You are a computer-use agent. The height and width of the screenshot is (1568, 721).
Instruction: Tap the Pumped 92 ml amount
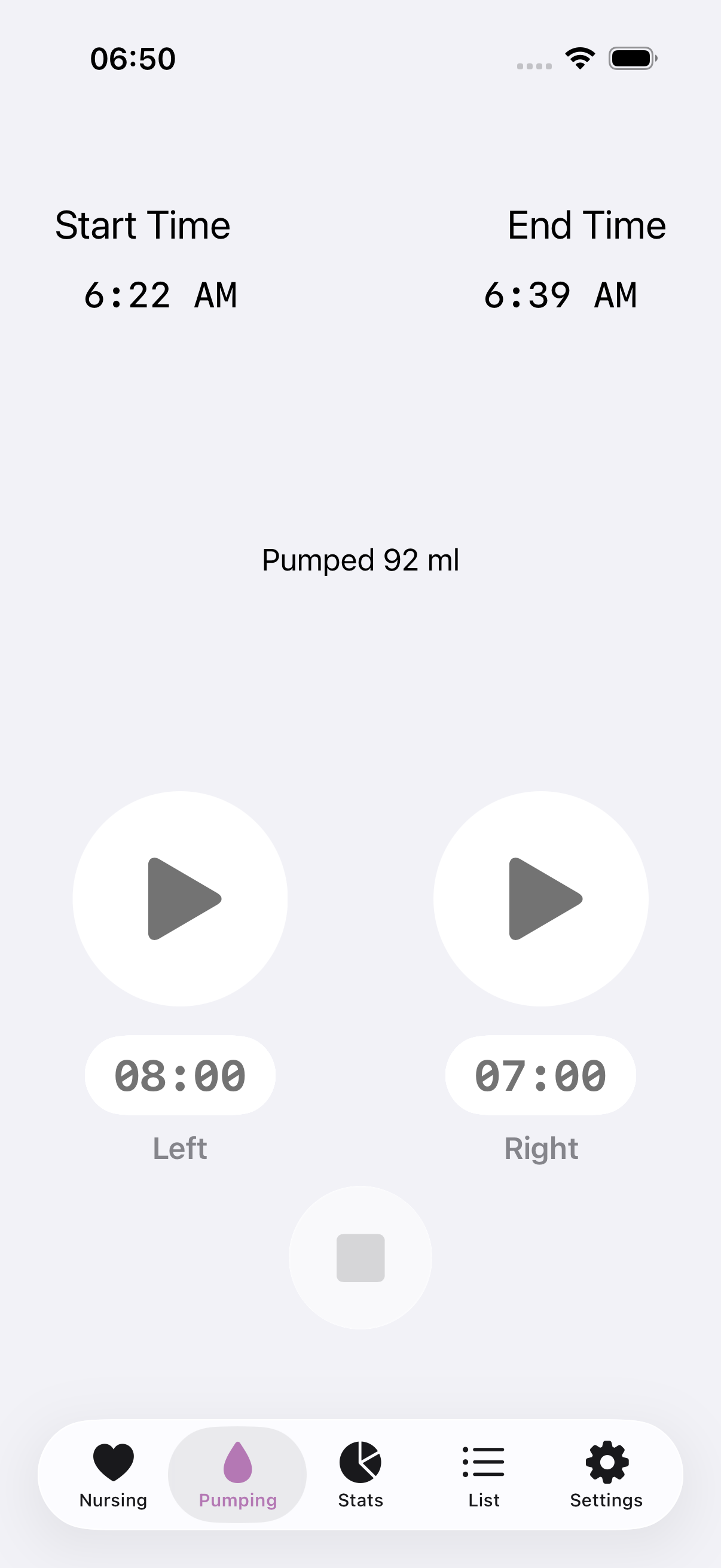(360, 560)
